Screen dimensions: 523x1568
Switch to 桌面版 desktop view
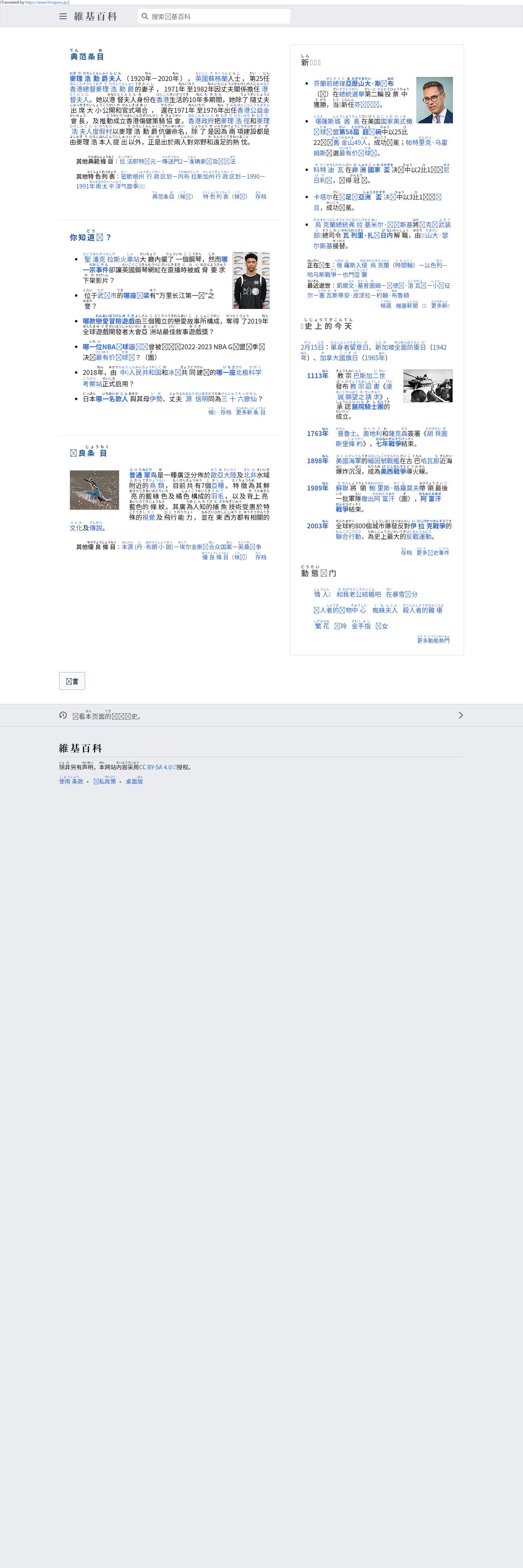(x=134, y=782)
